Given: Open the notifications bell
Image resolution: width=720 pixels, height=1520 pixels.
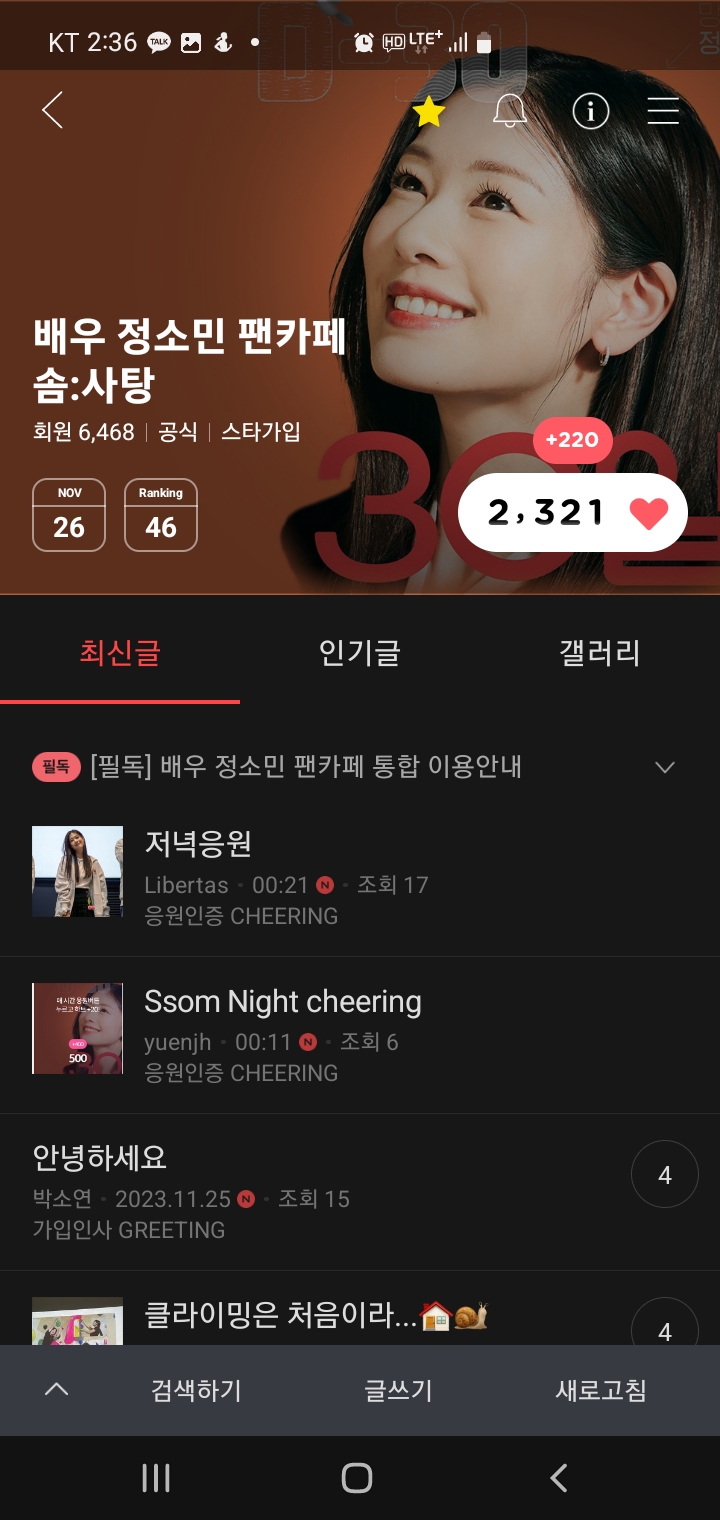Looking at the screenshot, I should click(x=510, y=111).
